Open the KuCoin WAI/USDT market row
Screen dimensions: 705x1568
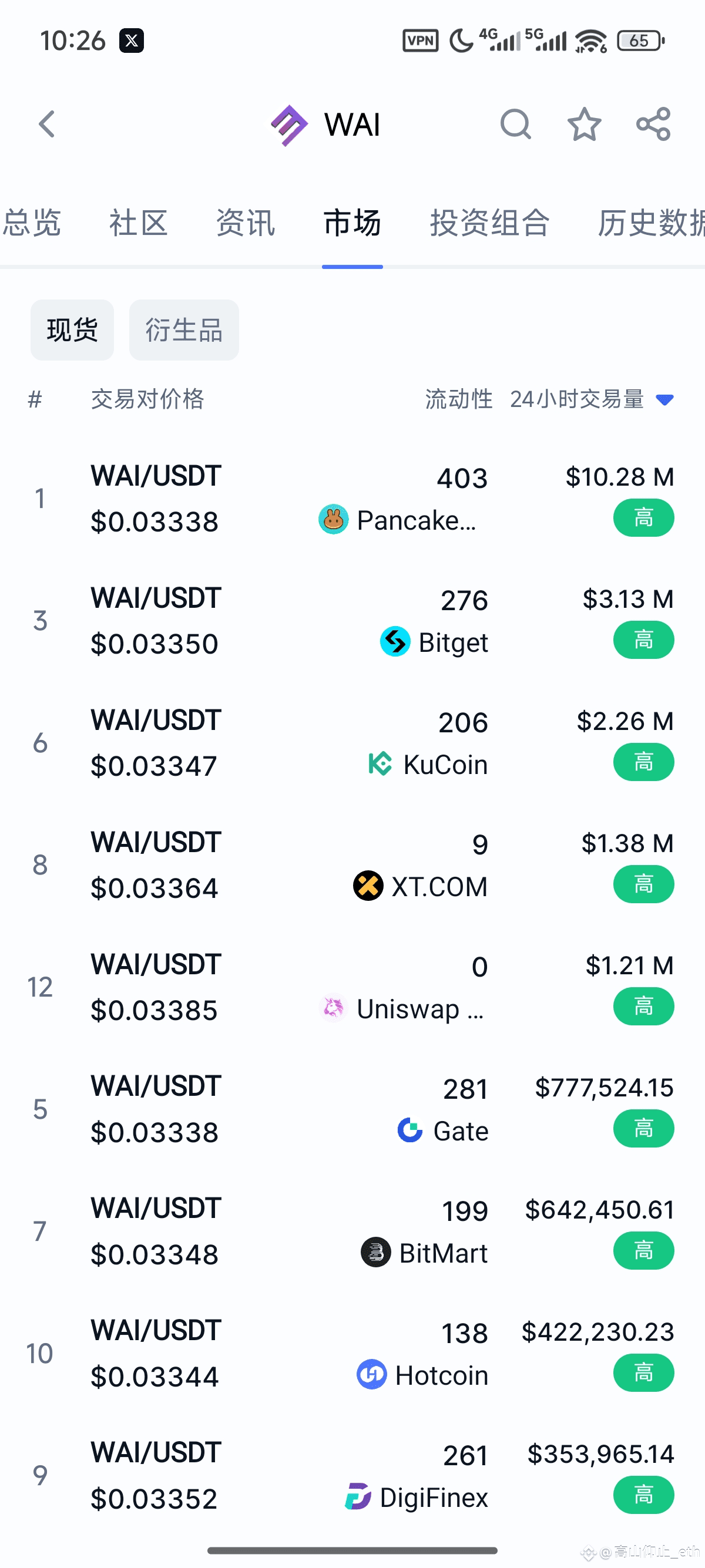coord(352,743)
